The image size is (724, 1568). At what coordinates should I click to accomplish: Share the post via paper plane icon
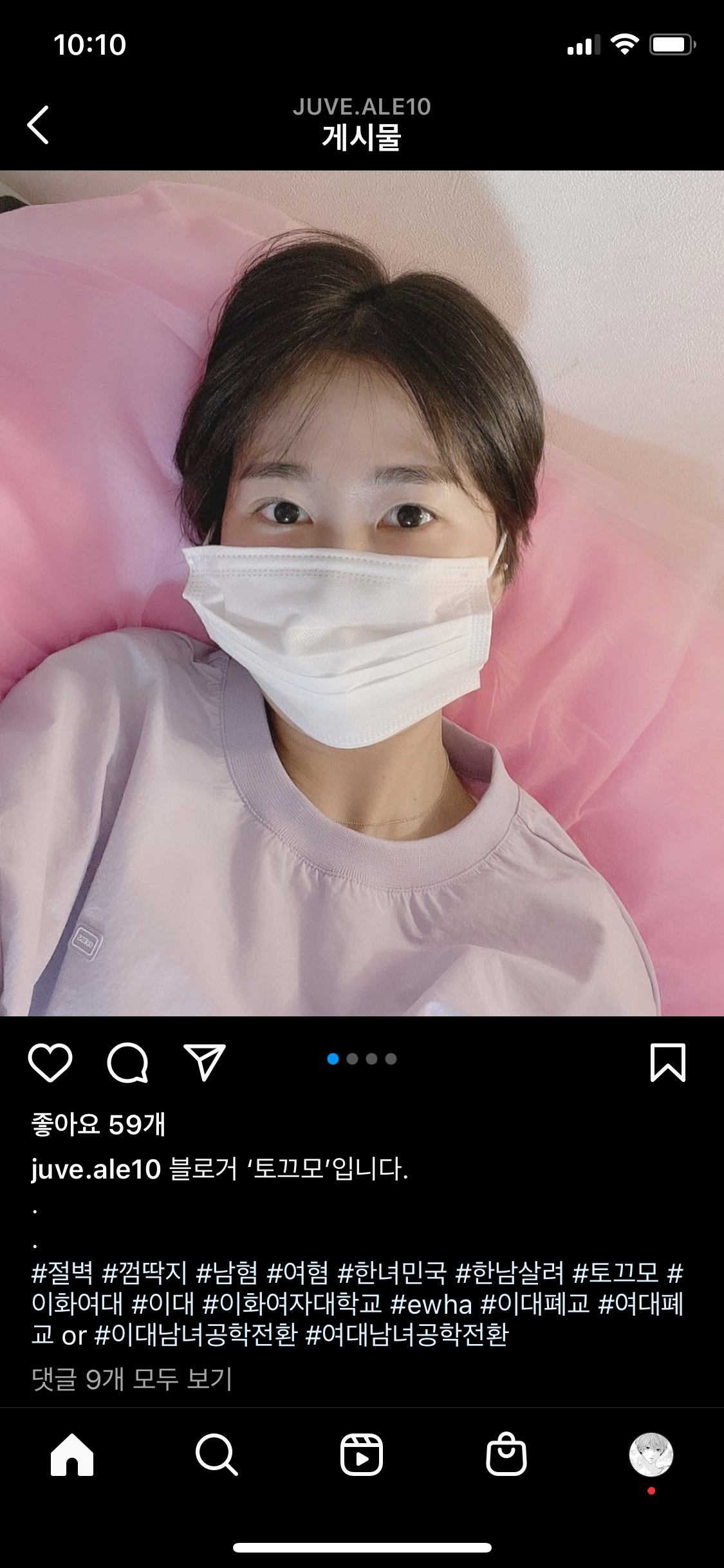point(205,1062)
